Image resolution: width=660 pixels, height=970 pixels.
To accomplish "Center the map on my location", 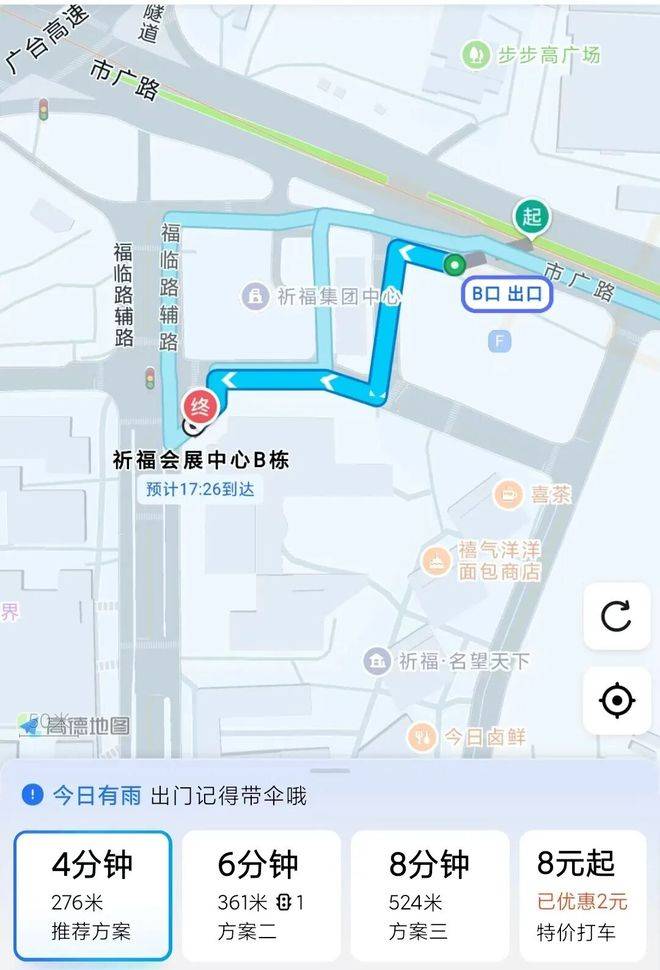I will (617, 701).
